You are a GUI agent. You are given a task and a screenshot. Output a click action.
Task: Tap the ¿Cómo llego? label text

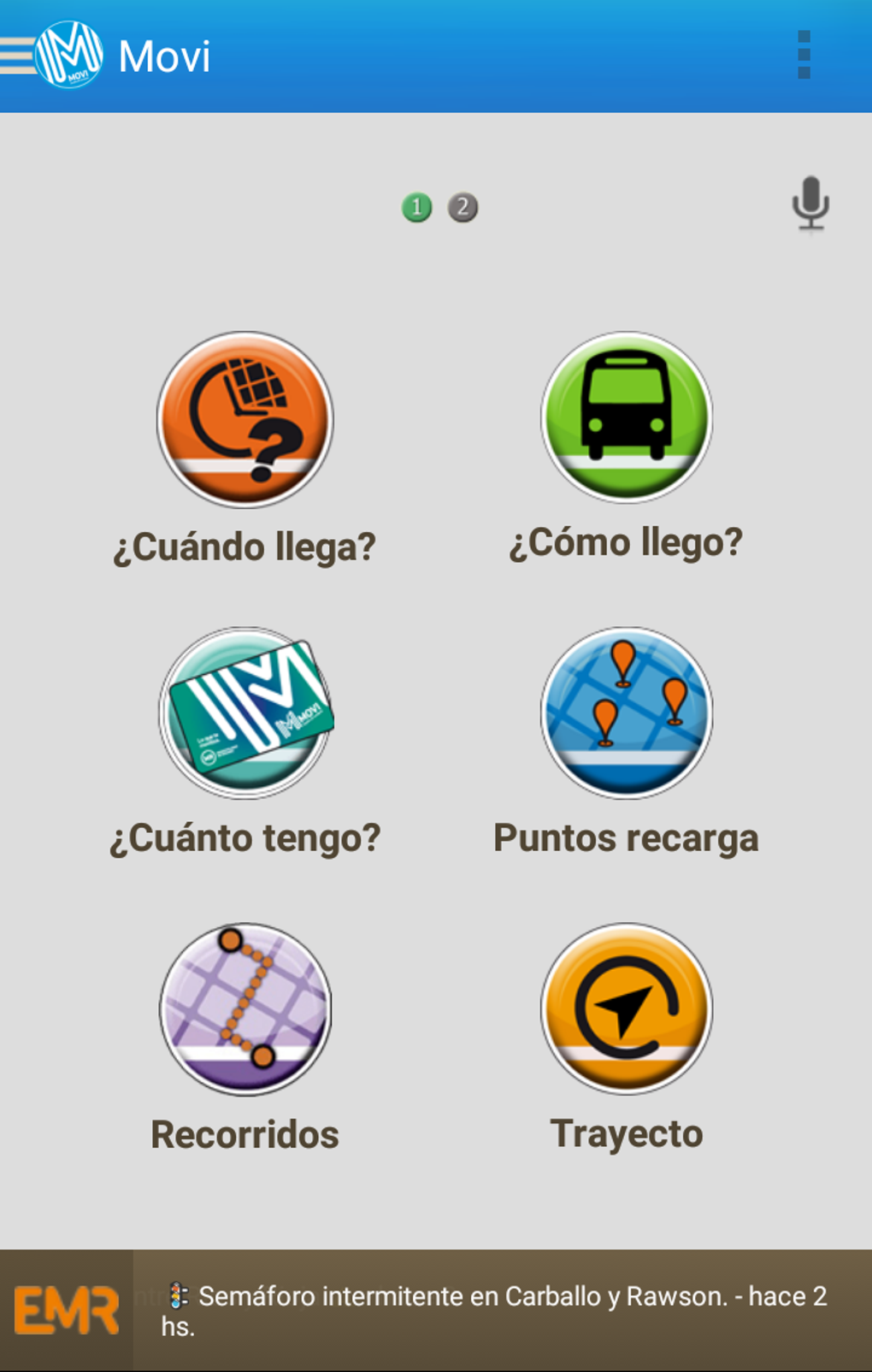tap(625, 540)
